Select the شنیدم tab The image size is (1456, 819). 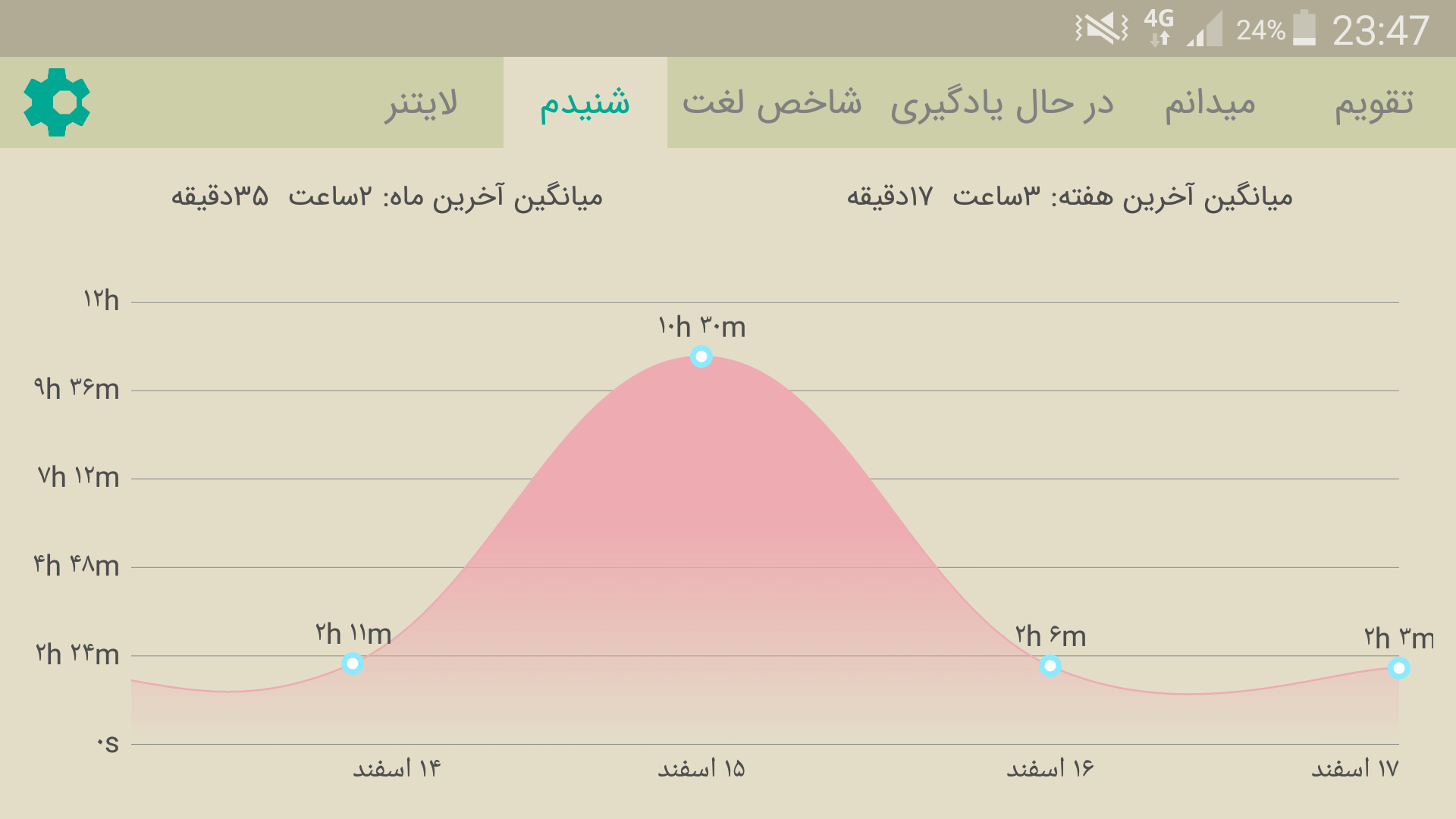(x=585, y=102)
